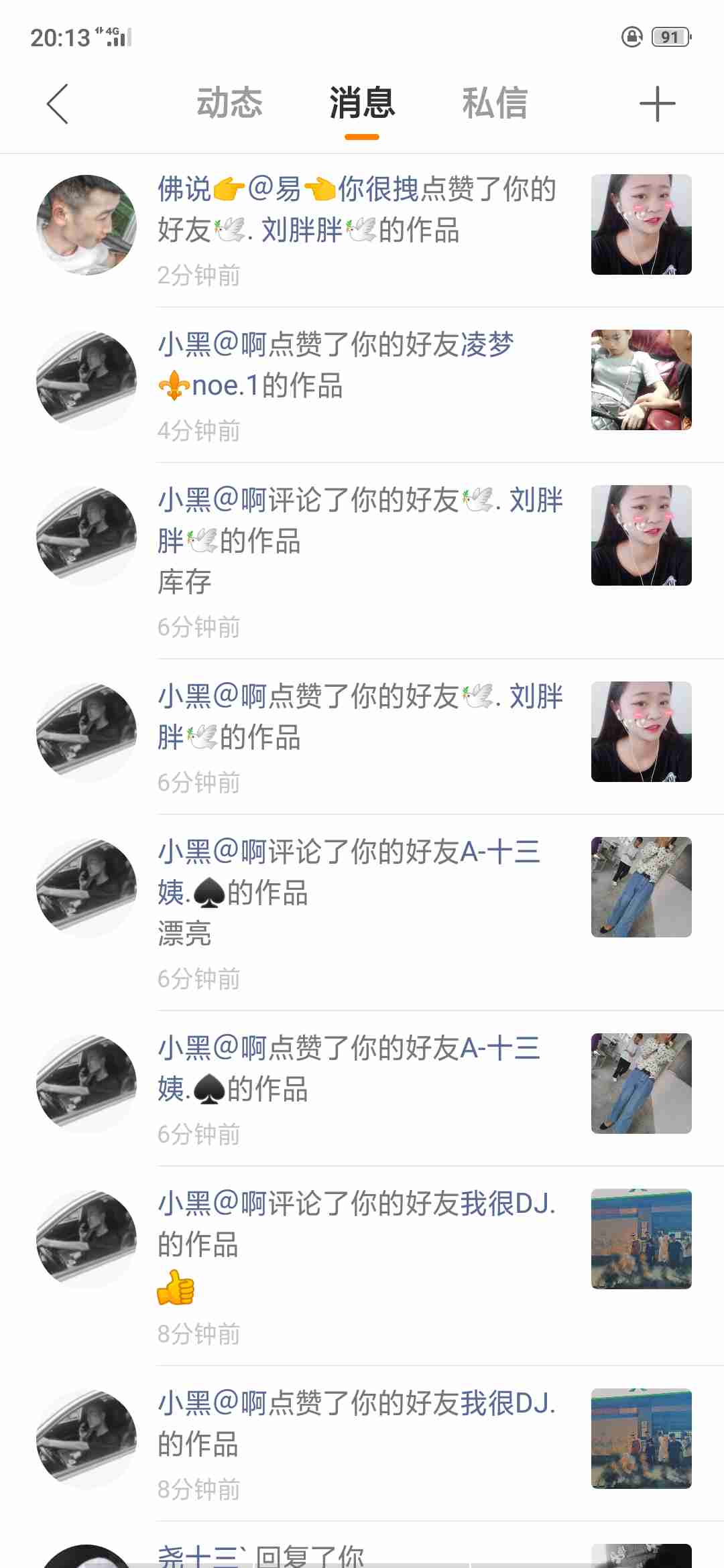Viewport: 724px width, 1568px height.
Task: Go back using the top-left arrow
Action: (58, 104)
